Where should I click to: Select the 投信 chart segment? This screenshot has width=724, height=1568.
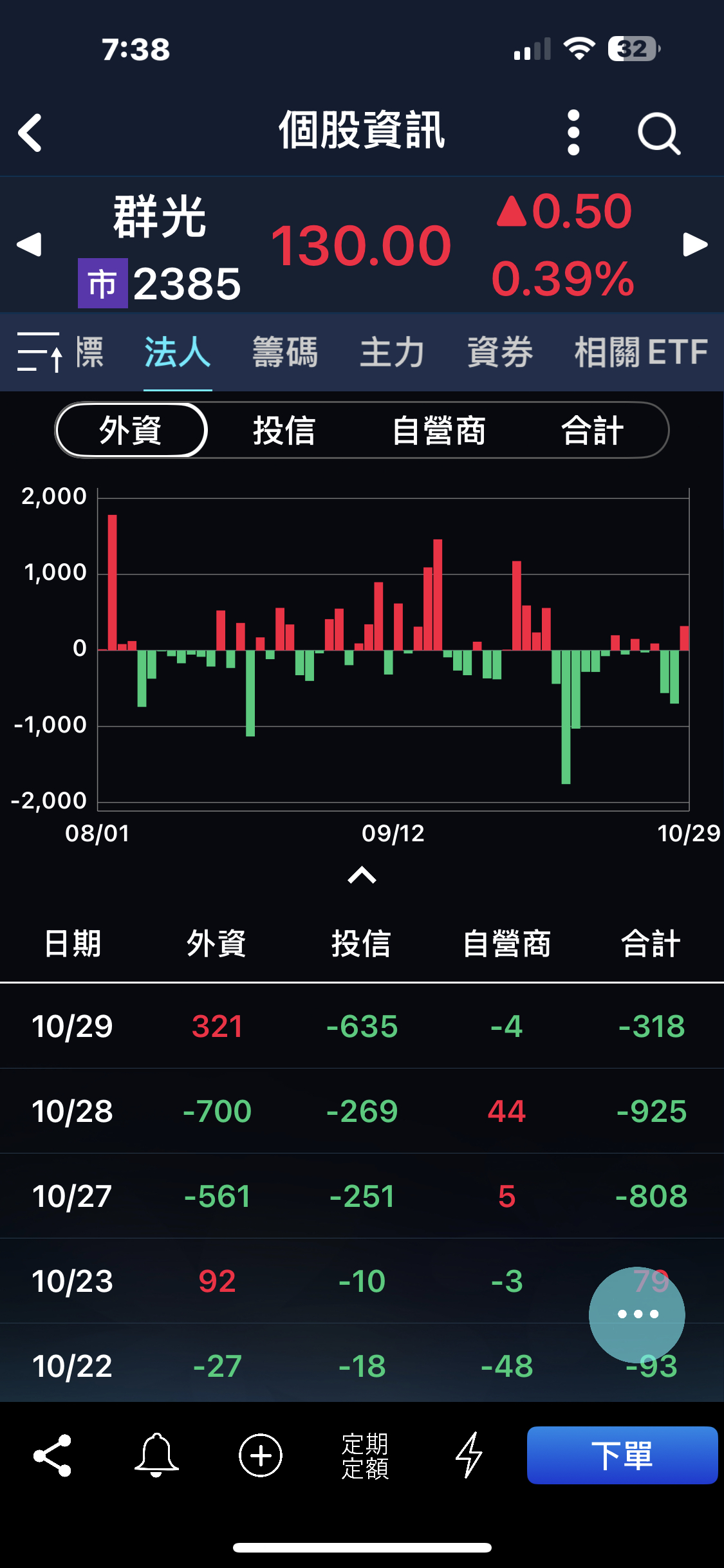pos(284,430)
